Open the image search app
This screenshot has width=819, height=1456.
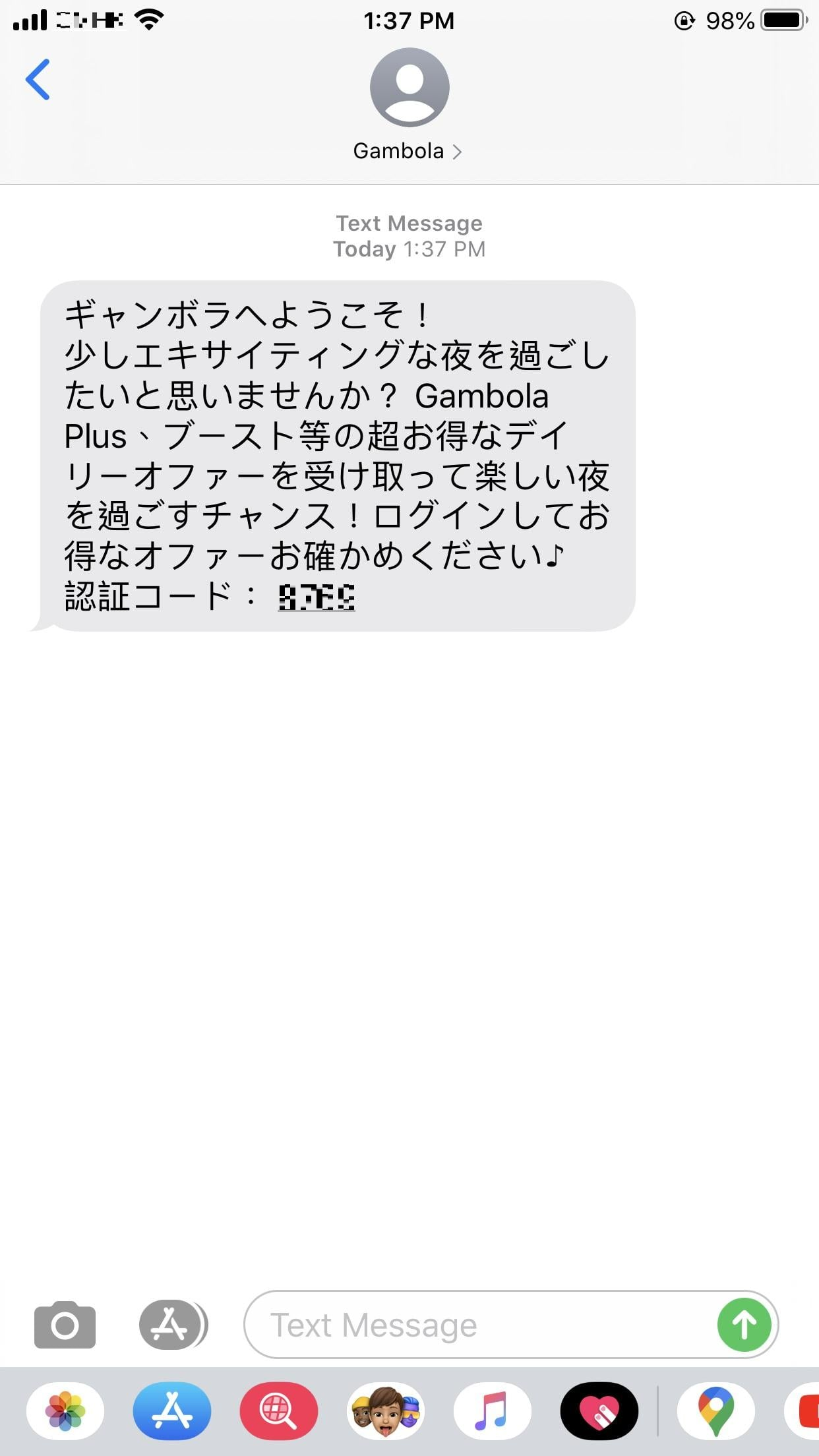click(278, 1410)
